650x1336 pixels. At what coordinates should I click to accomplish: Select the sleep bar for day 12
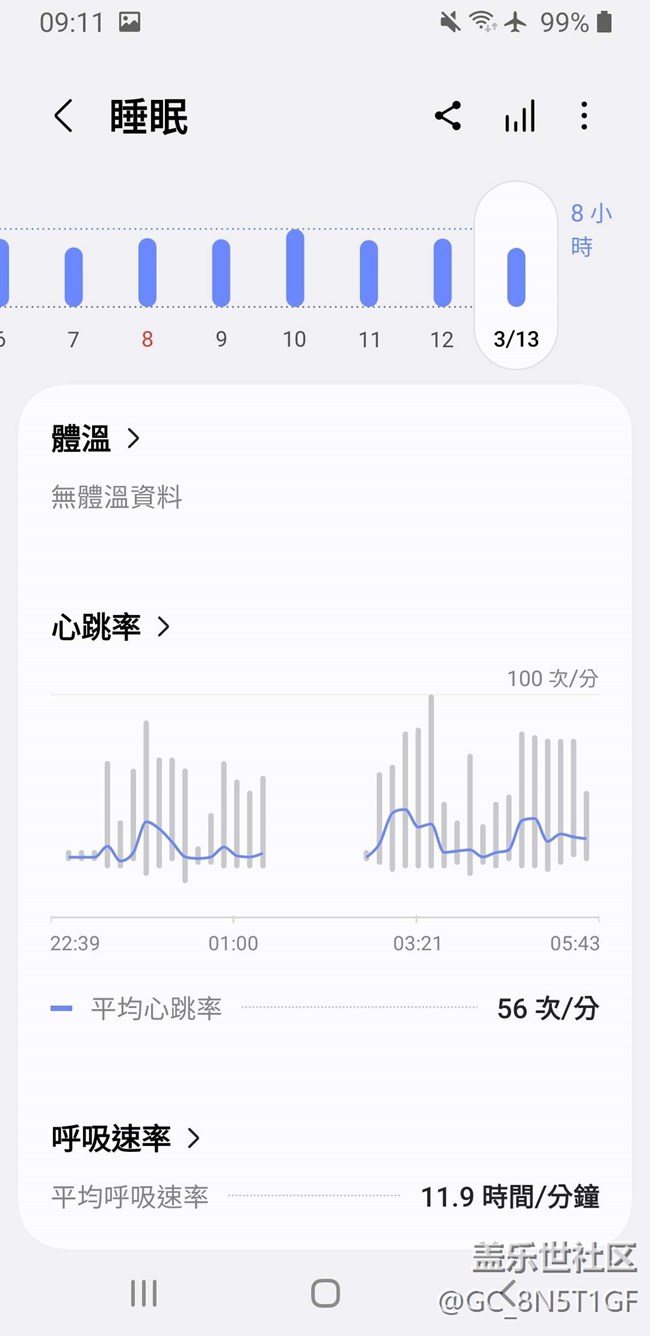click(x=442, y=272)
